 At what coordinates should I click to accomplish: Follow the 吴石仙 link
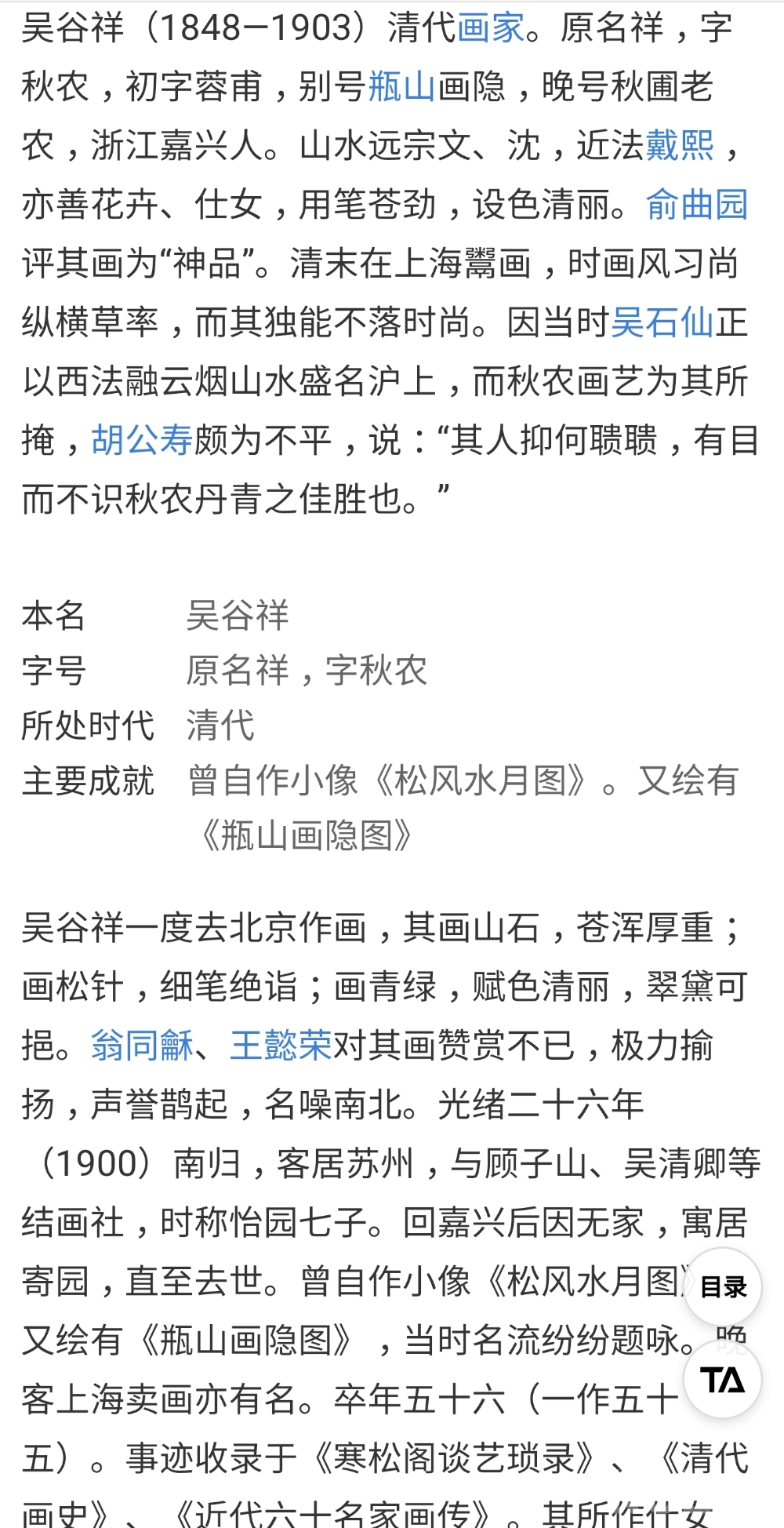[662, 322]
